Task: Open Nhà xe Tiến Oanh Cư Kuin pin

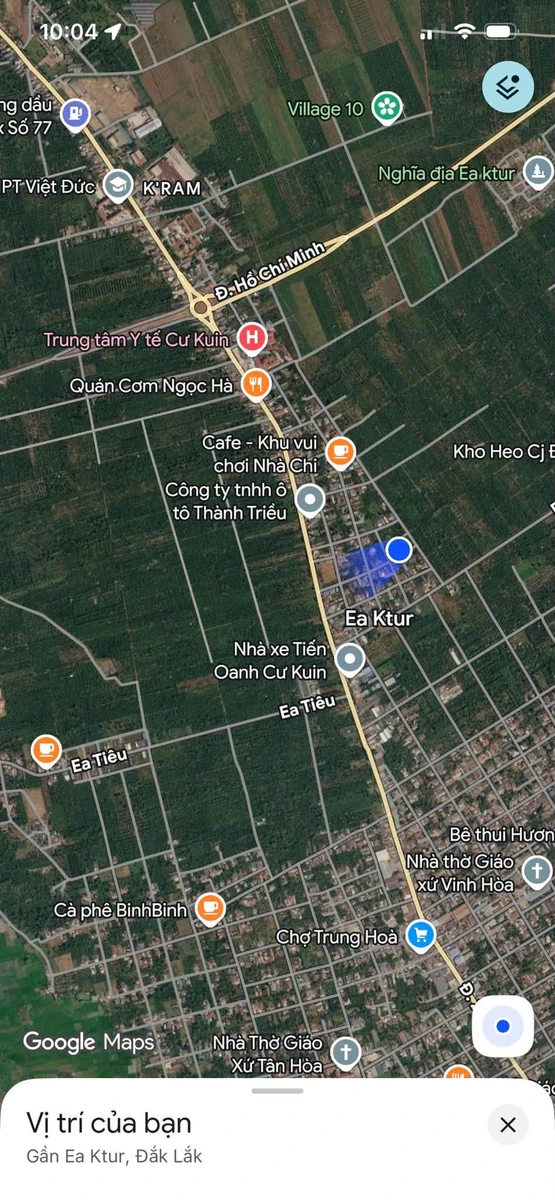Action: pyautogui.click(x=350, y=659)
